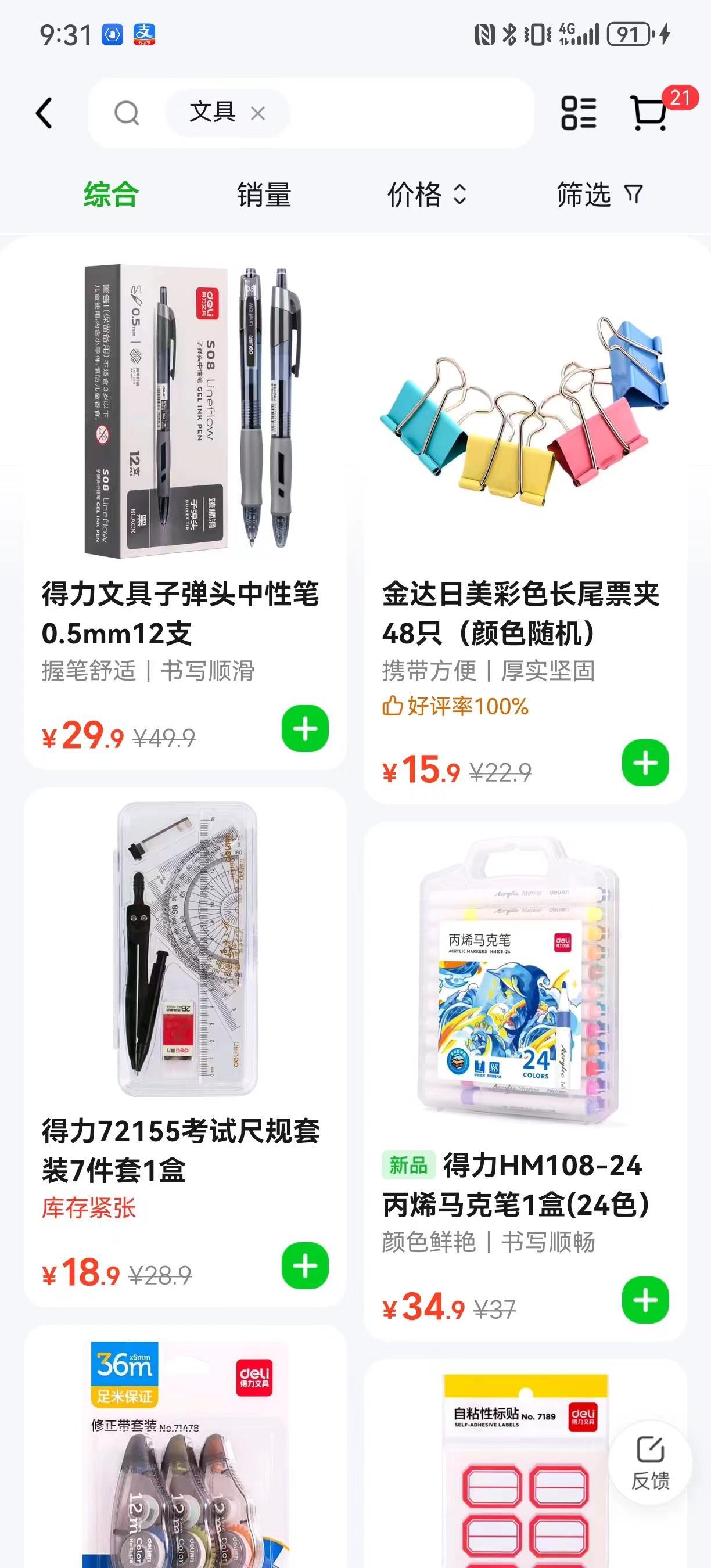Add 得力子弹头中性笔 to cart
This screenshot has height=1568, width=711.
(305, 729)
